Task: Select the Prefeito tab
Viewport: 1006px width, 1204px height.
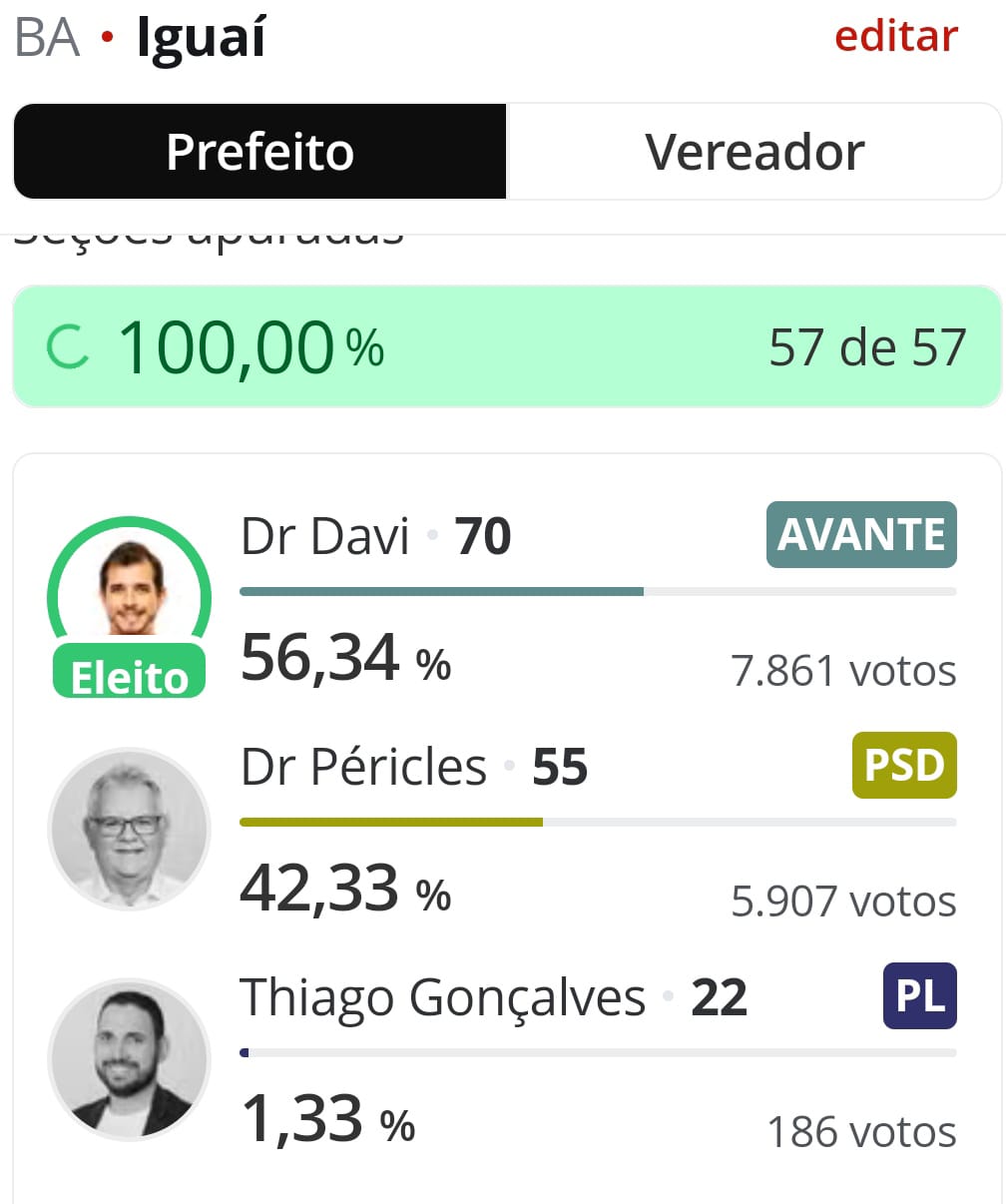Action: [260, 153]
